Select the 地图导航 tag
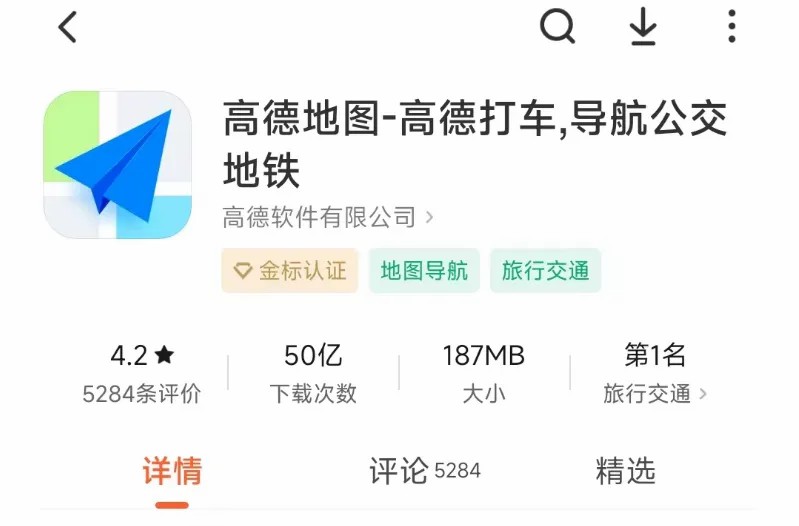 (x=424, y=271)
